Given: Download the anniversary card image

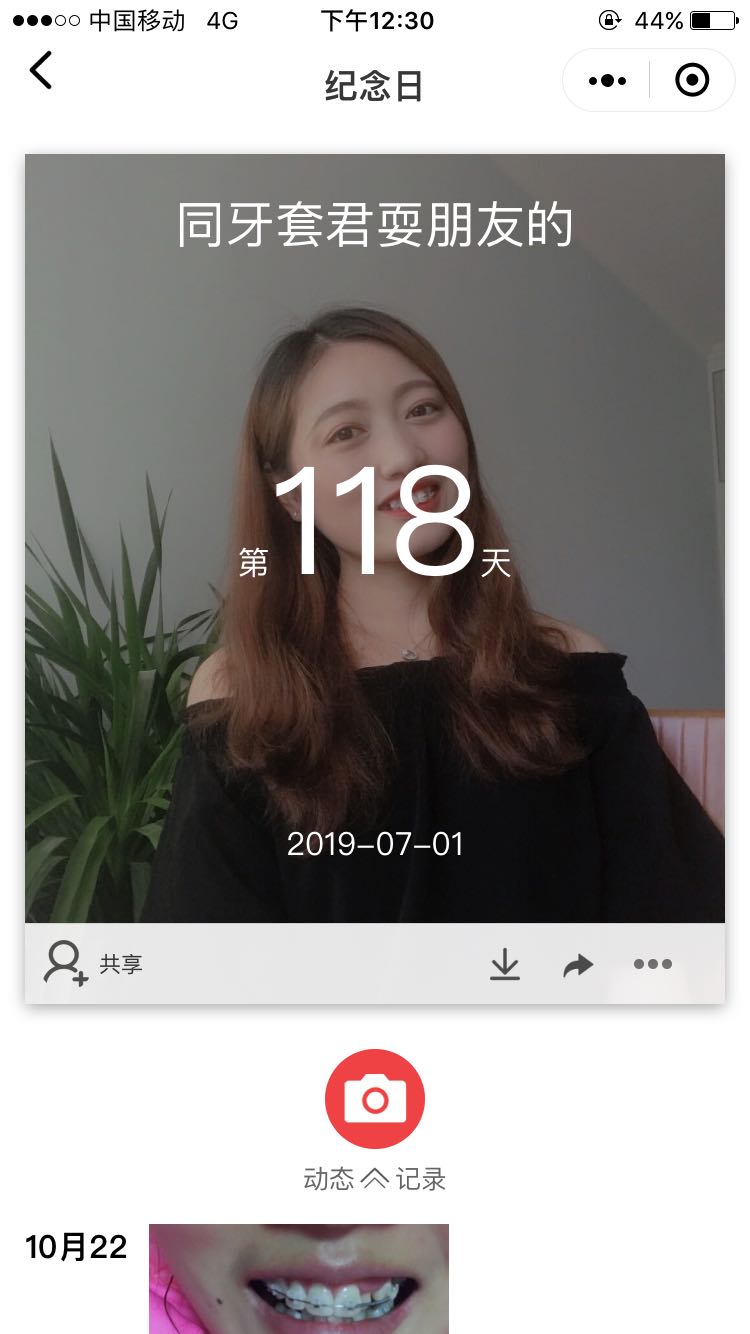Looking at the screenshot, I should click(505, 964).
